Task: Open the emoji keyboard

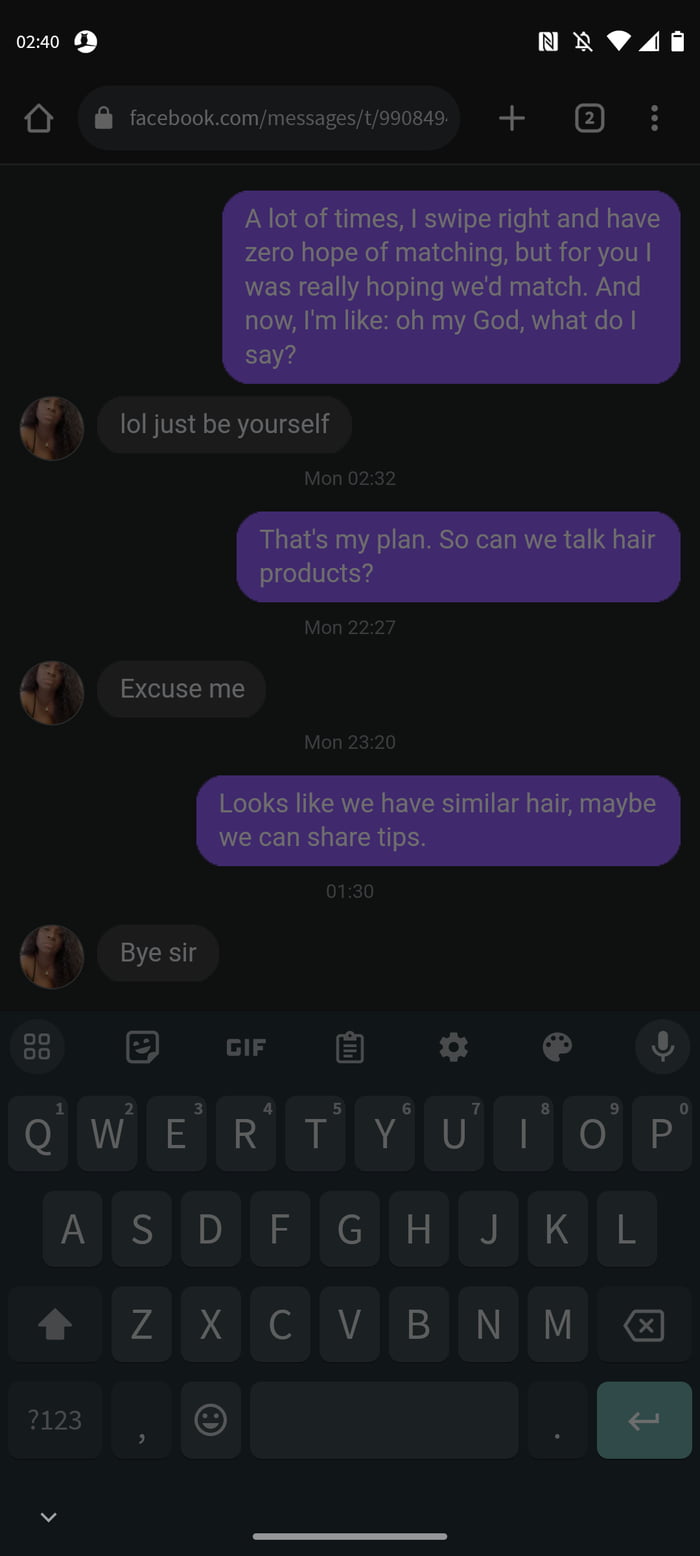Action: coord(210,1420)
